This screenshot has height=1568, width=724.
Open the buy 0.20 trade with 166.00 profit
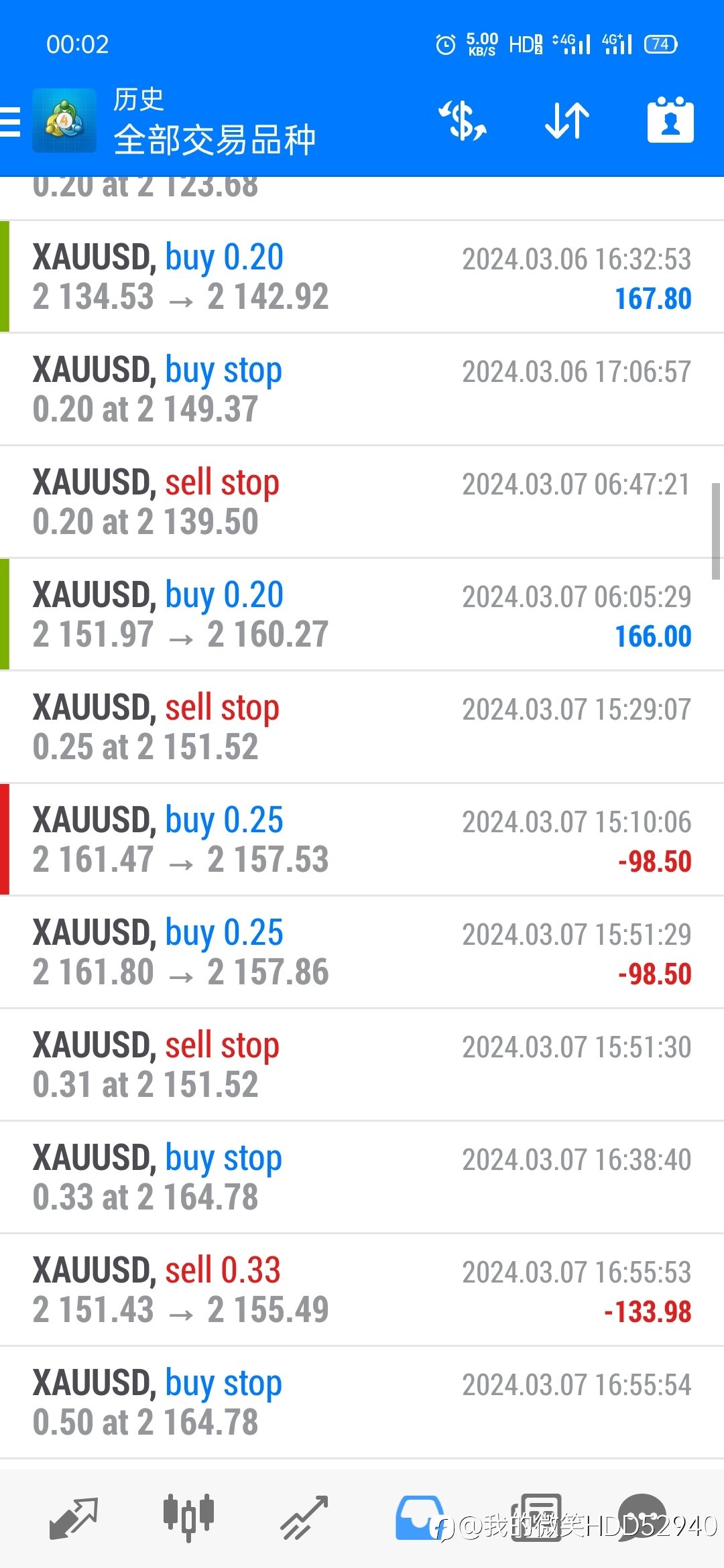[362, 614]
